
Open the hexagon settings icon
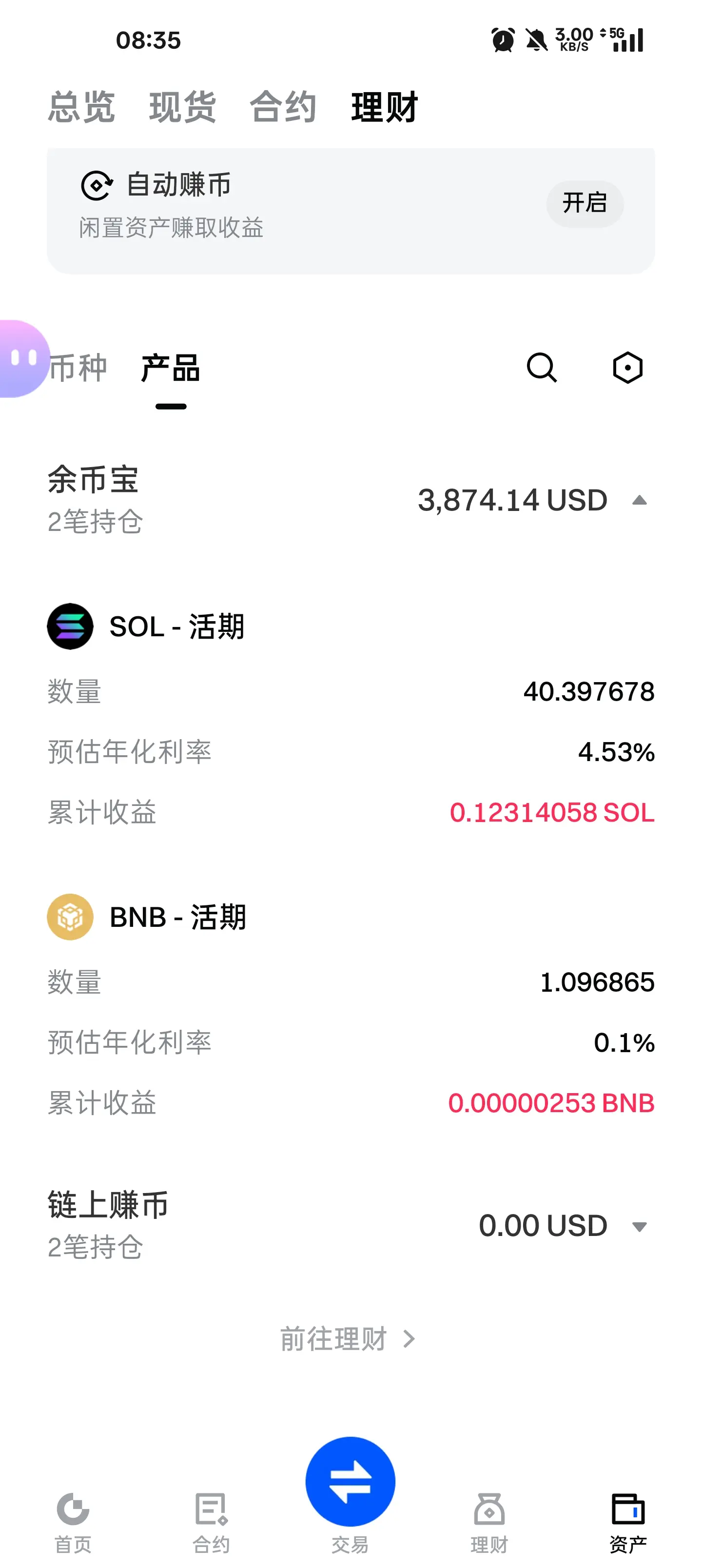pyautogui.click(x=627, y=368)
